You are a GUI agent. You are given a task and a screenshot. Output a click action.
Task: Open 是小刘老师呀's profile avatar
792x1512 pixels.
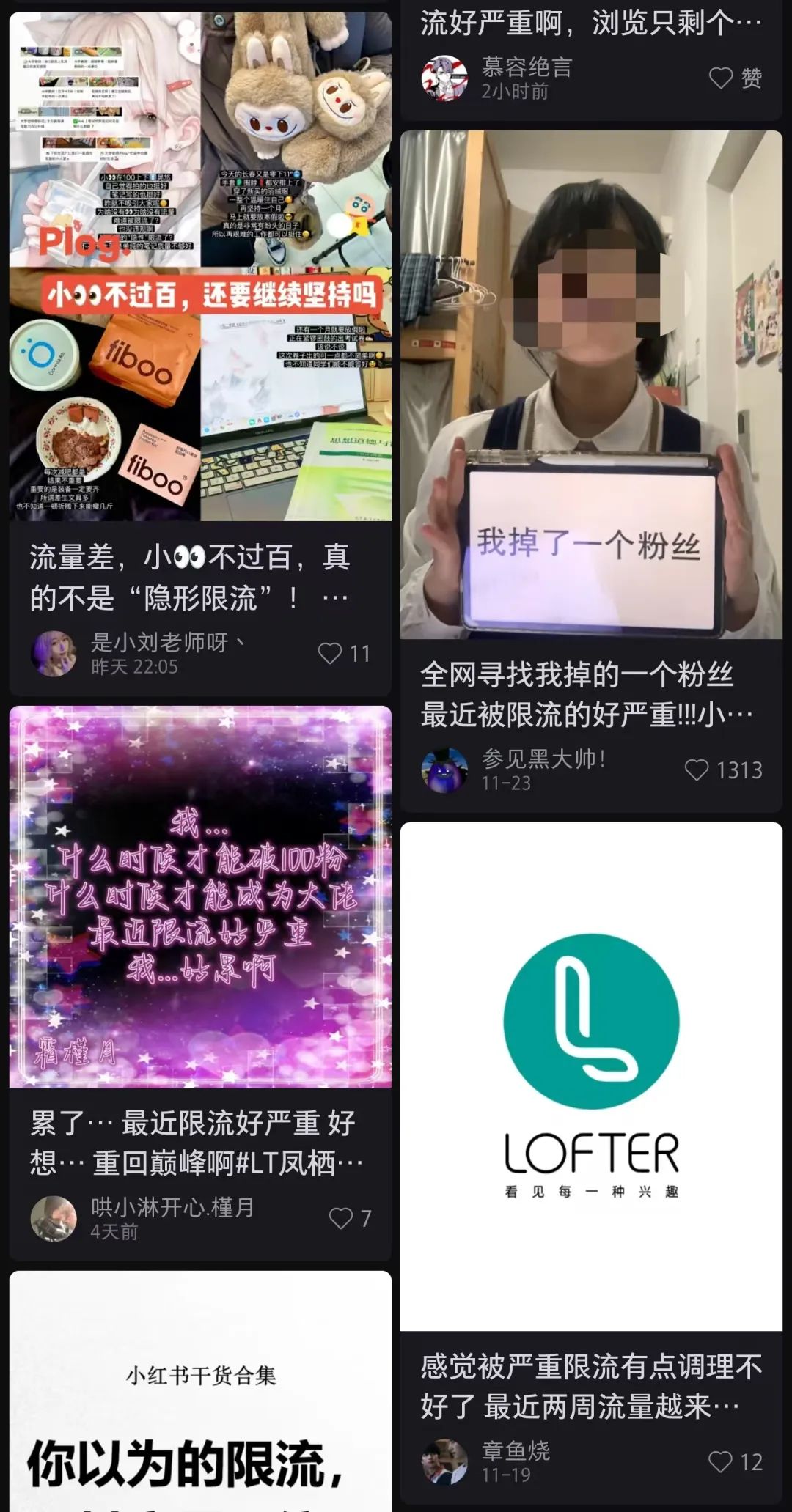[54, 653]
